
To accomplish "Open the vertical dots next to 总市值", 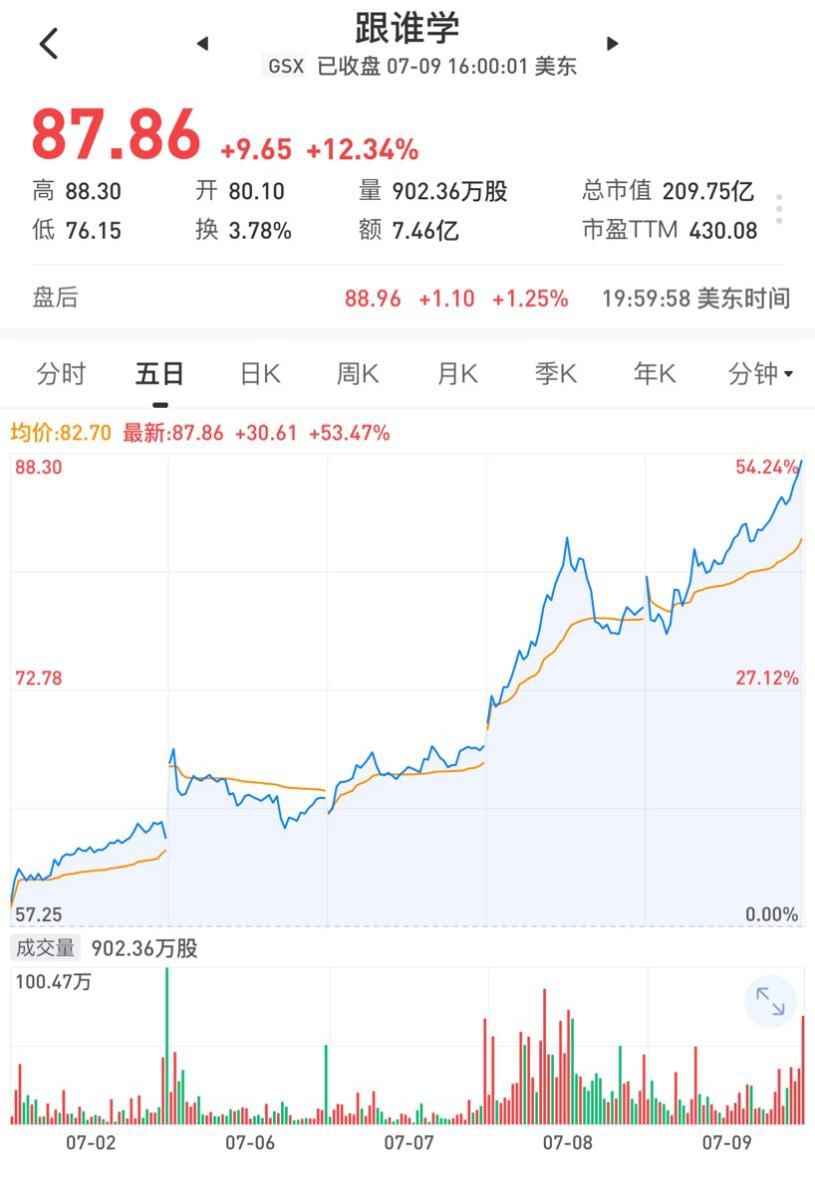I will [x=779, y=209].
